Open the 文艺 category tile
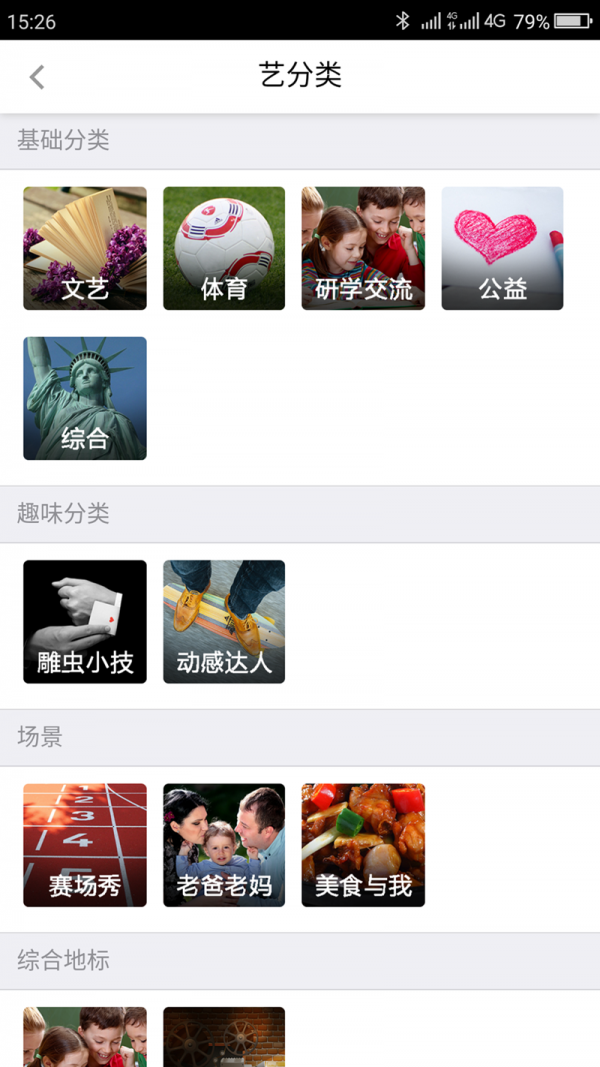Screen dimensions: 600x1067 (85, 248)
